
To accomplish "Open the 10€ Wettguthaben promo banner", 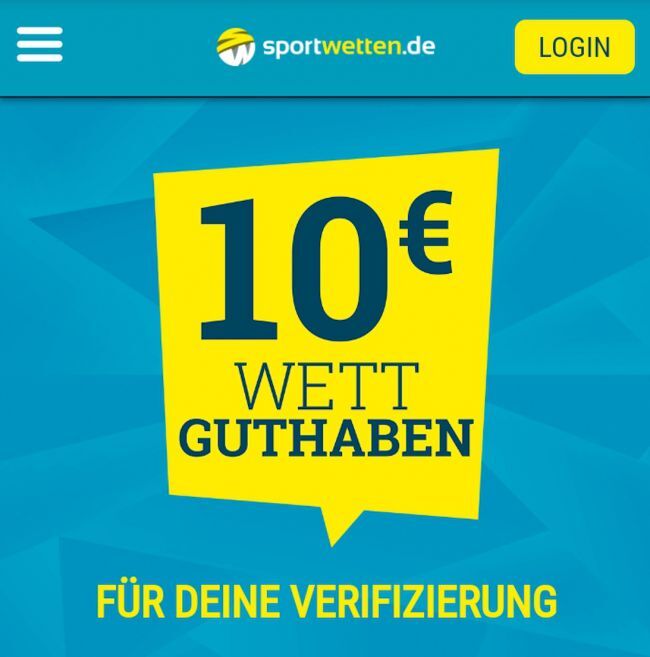I will [x=326, y=340].
